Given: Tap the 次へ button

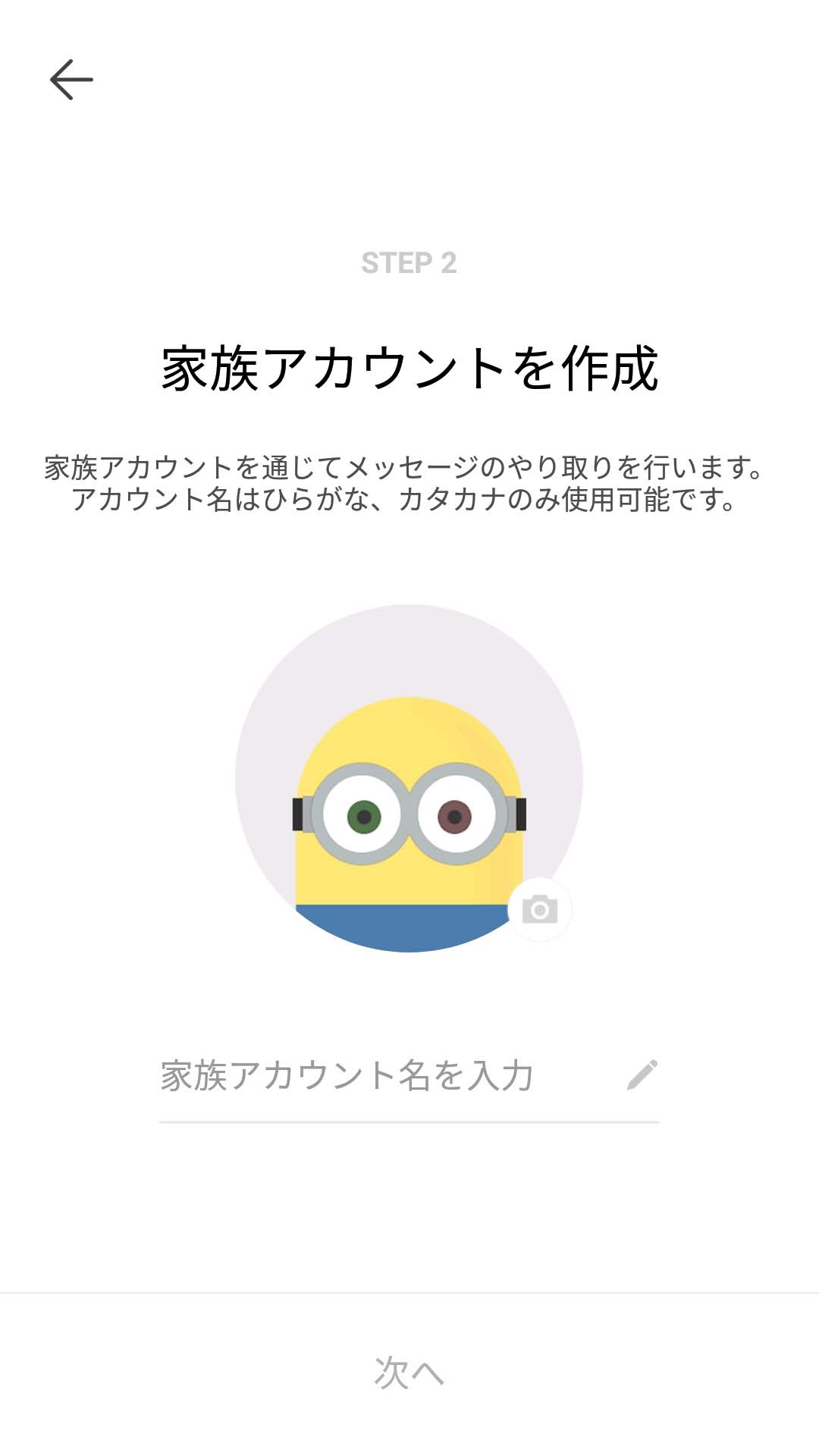Looking at the screenshot, I should coord(409,1373).
